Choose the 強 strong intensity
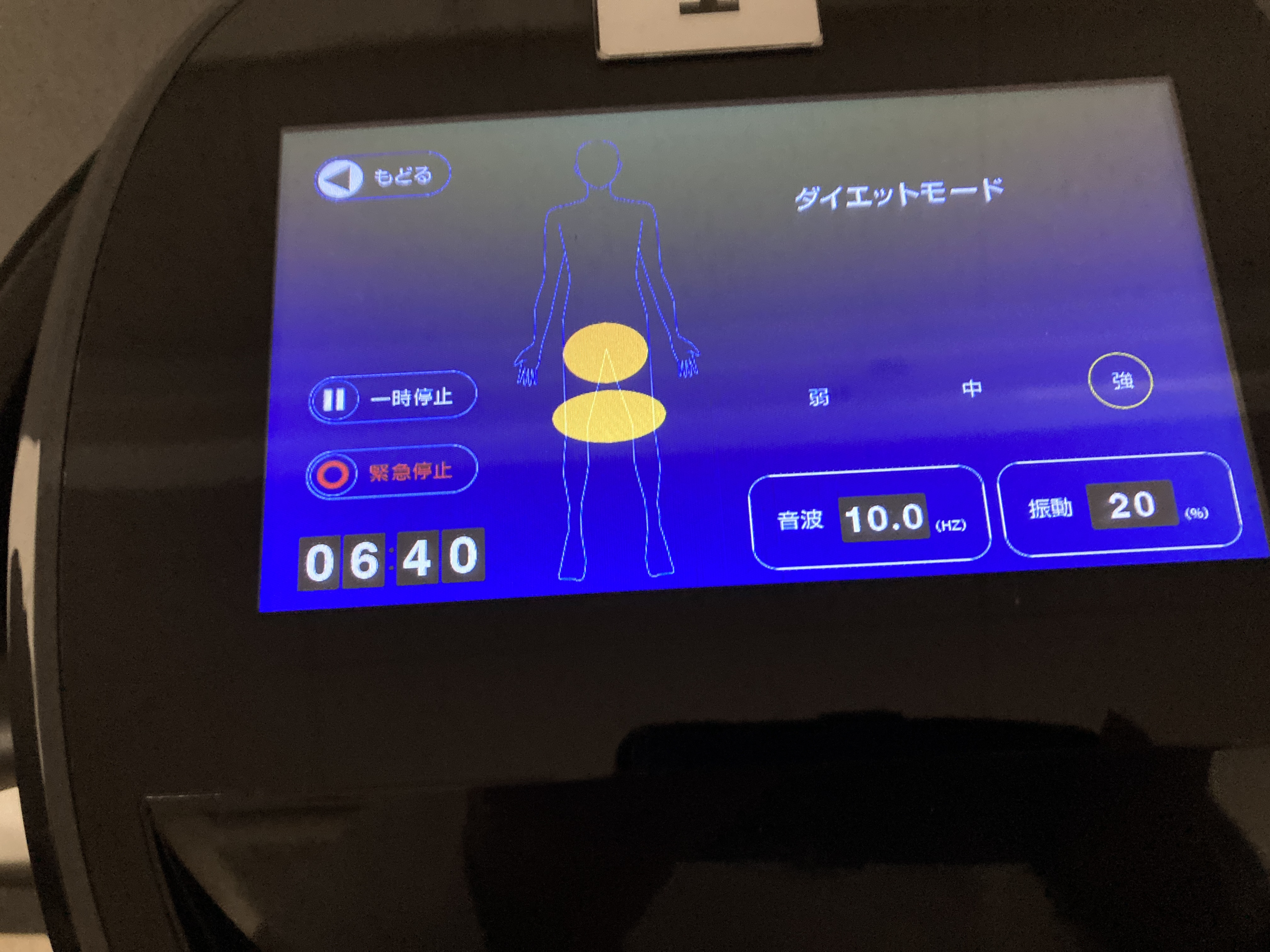Viewport: 1270px width, 952px height. (1120, 381)
